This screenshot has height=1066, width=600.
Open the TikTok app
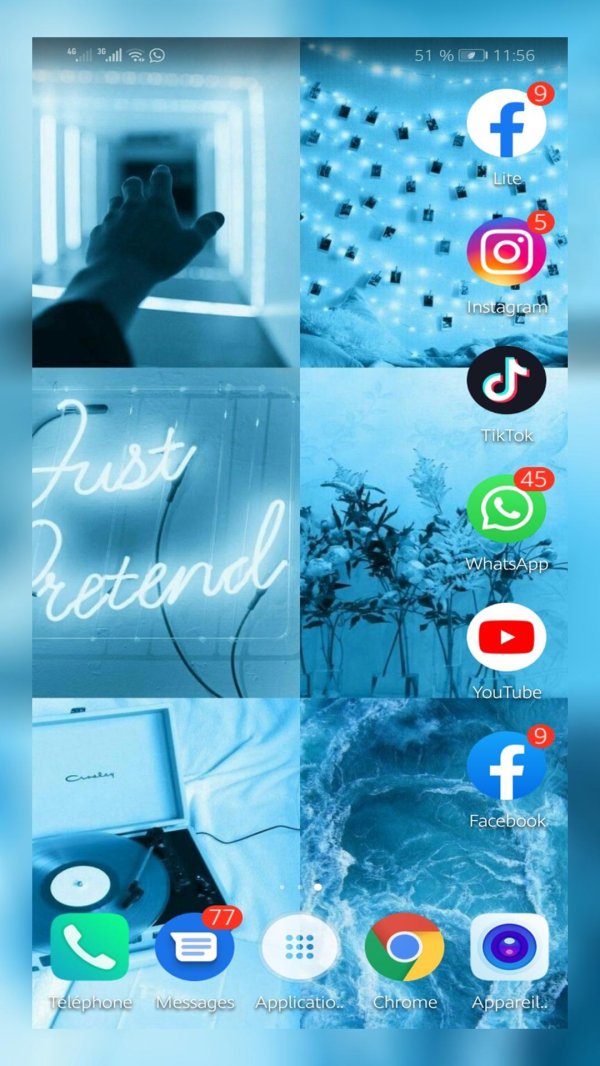pyautogui.click(x=506, y=380)
